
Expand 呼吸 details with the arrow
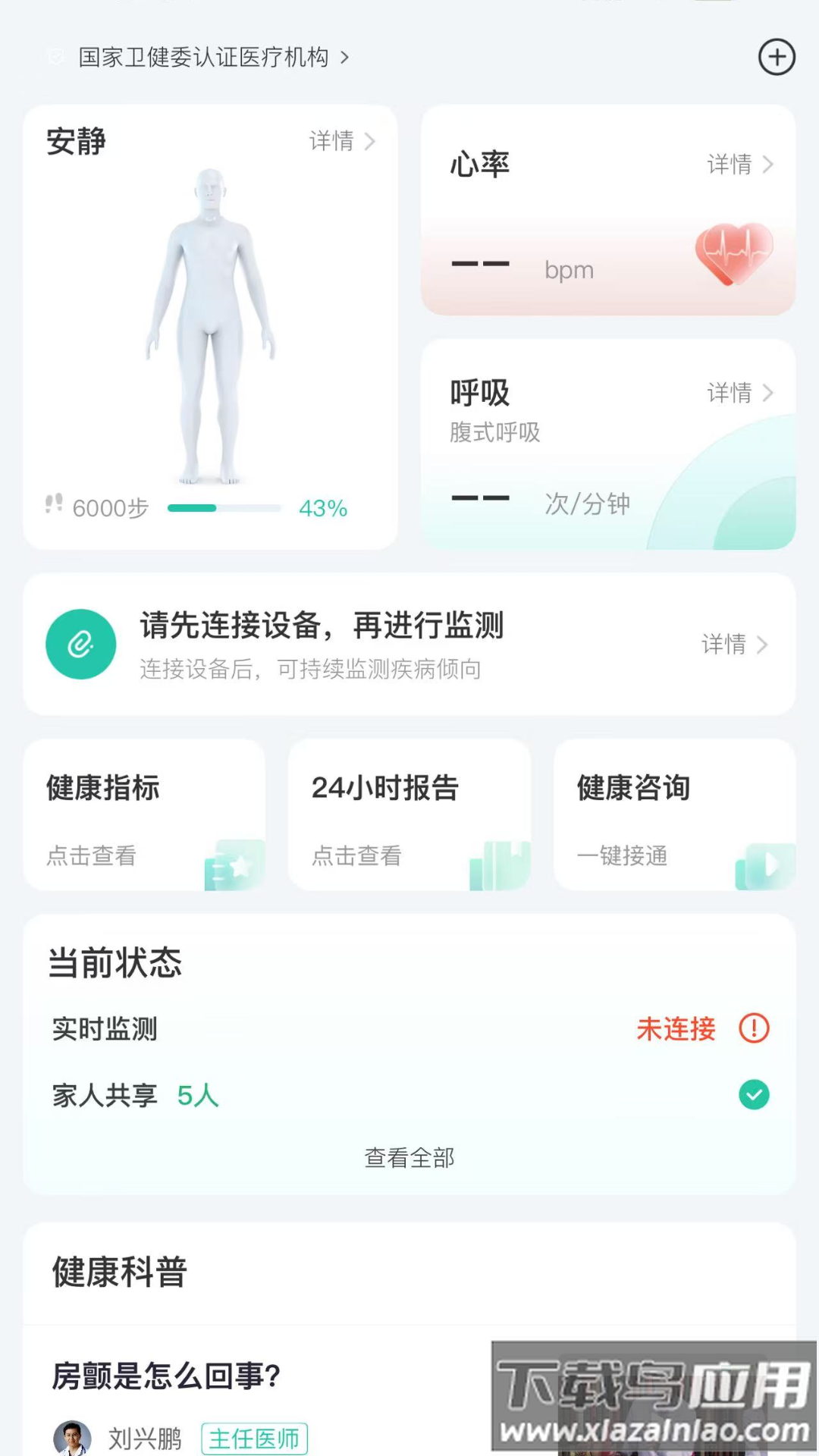coord(768,394)
